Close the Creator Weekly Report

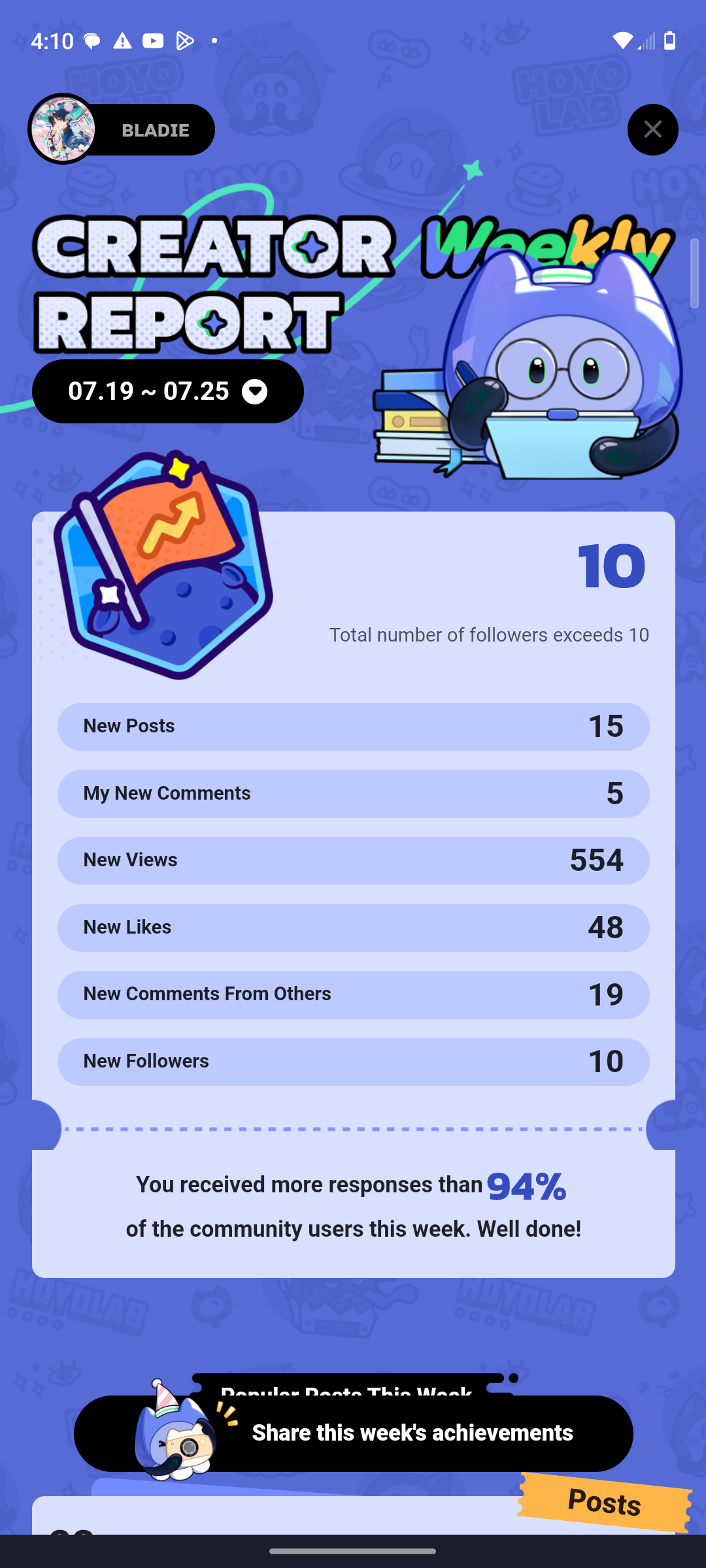coord(652,129)
